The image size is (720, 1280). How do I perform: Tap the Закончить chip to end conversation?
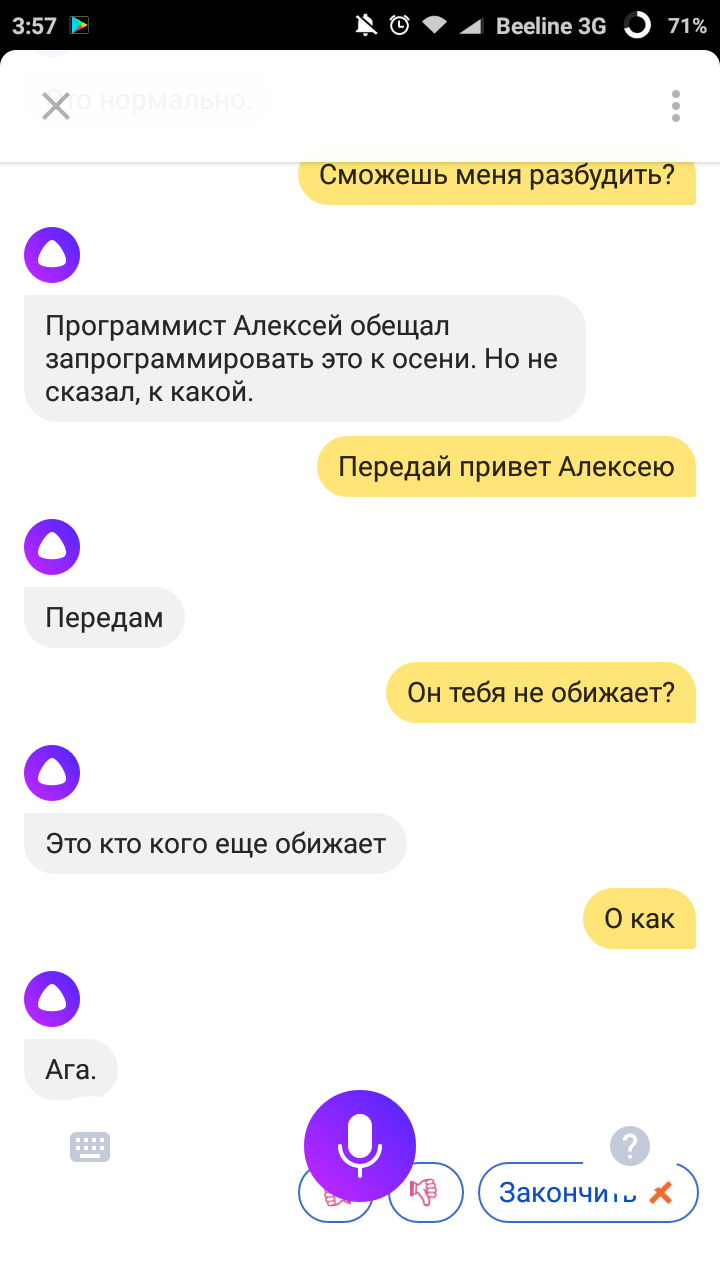tap(588, 1193)
